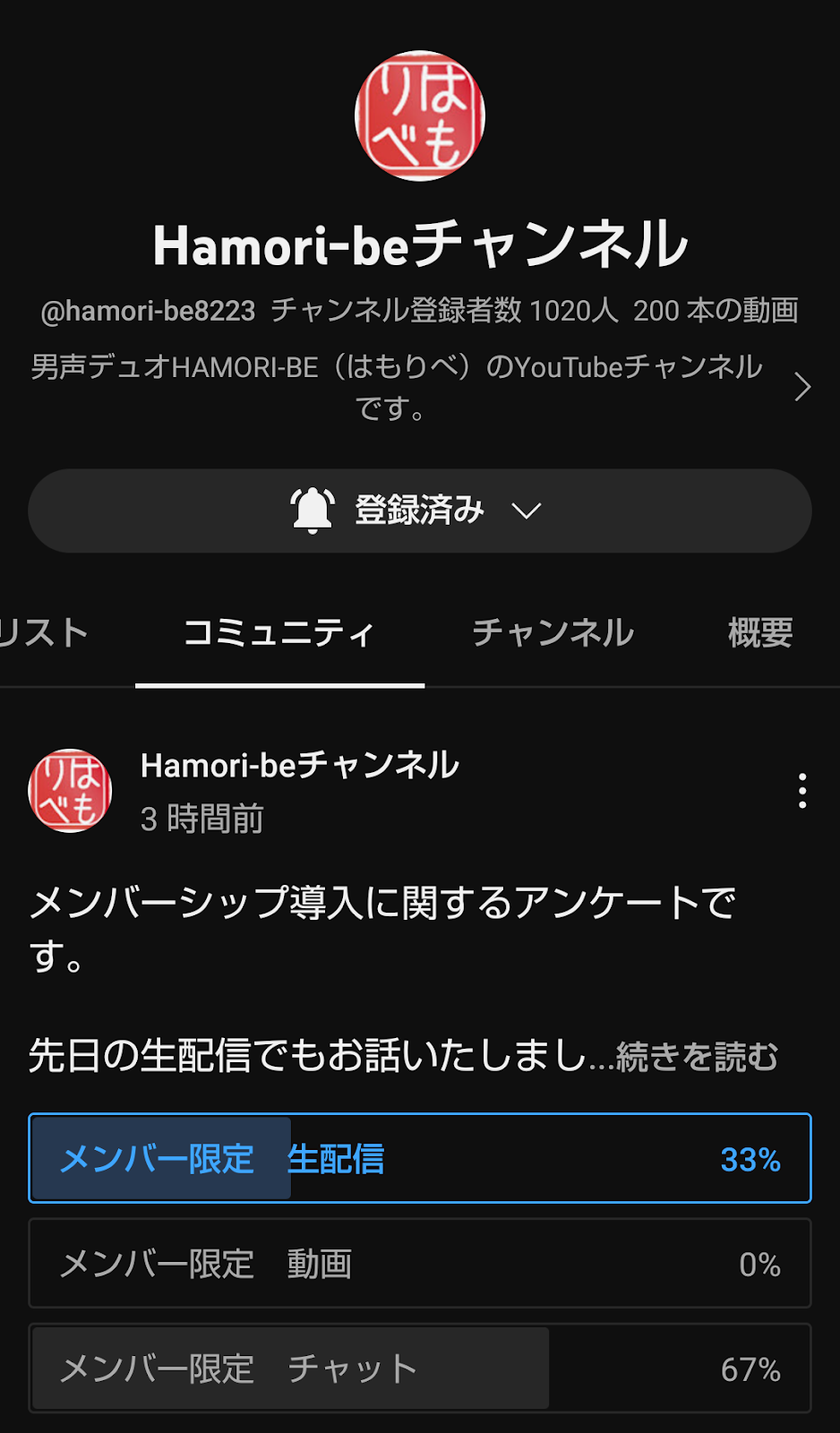The width and height of the screenshot is (840, 1433).
Task: Select poll option メンバー限定 生配信
Action: click(x=419, y=1158)
